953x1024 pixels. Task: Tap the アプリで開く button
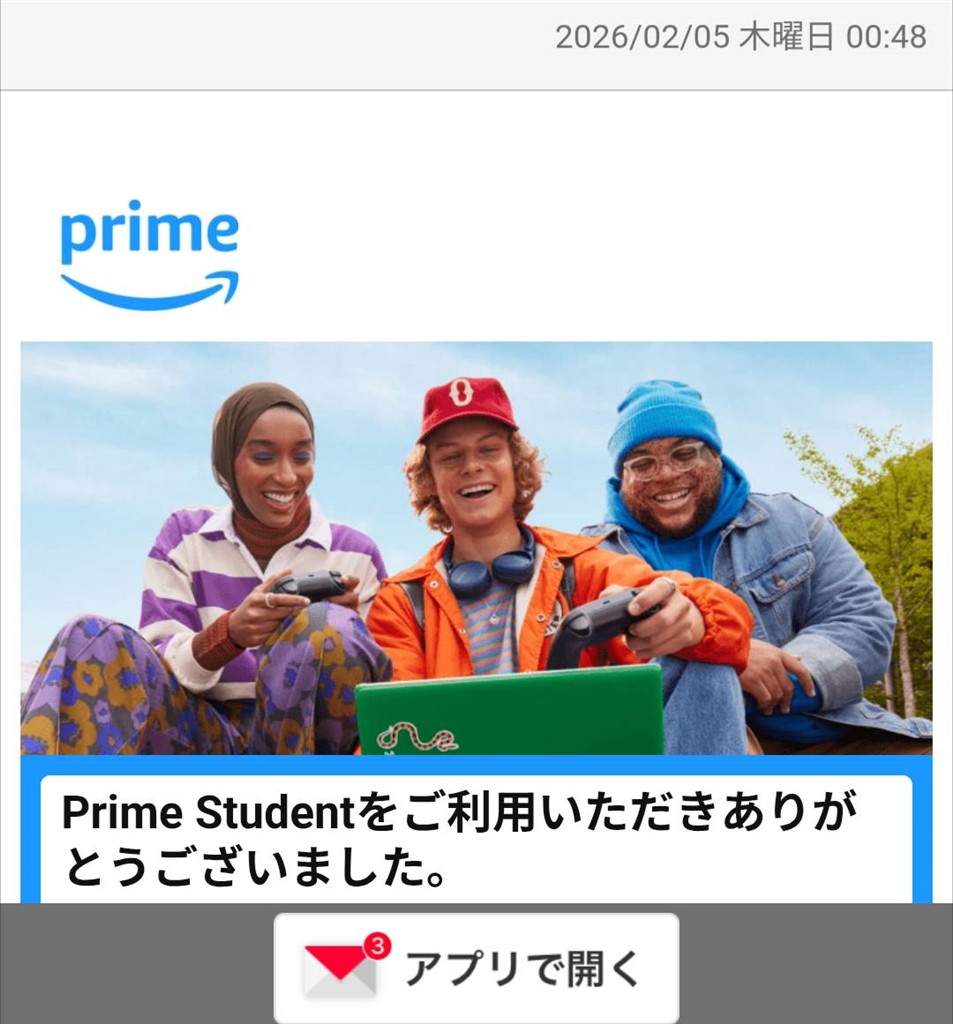pos(476,967)
